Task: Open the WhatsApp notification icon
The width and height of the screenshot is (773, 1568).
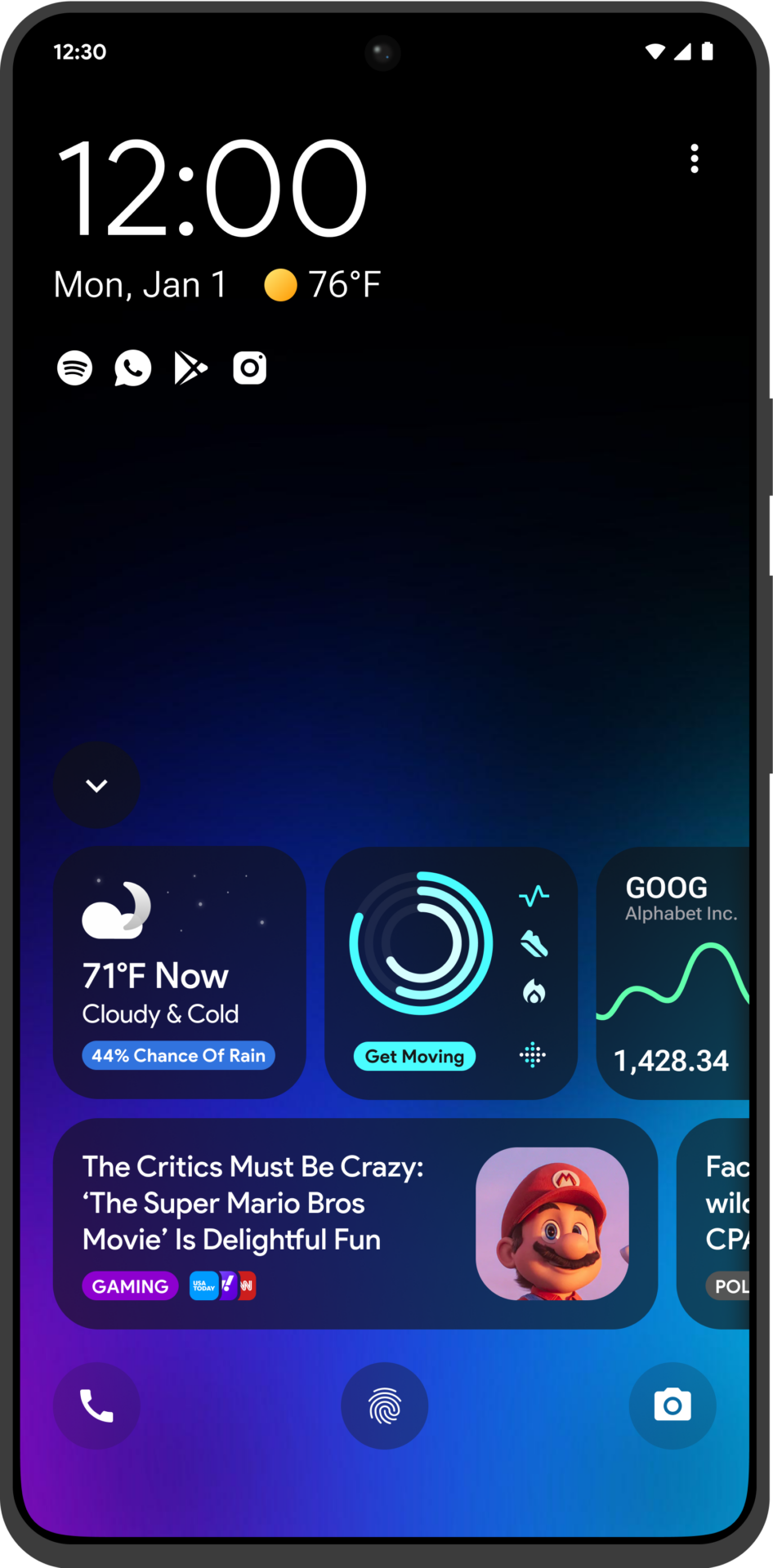Action: pos(133,367)
